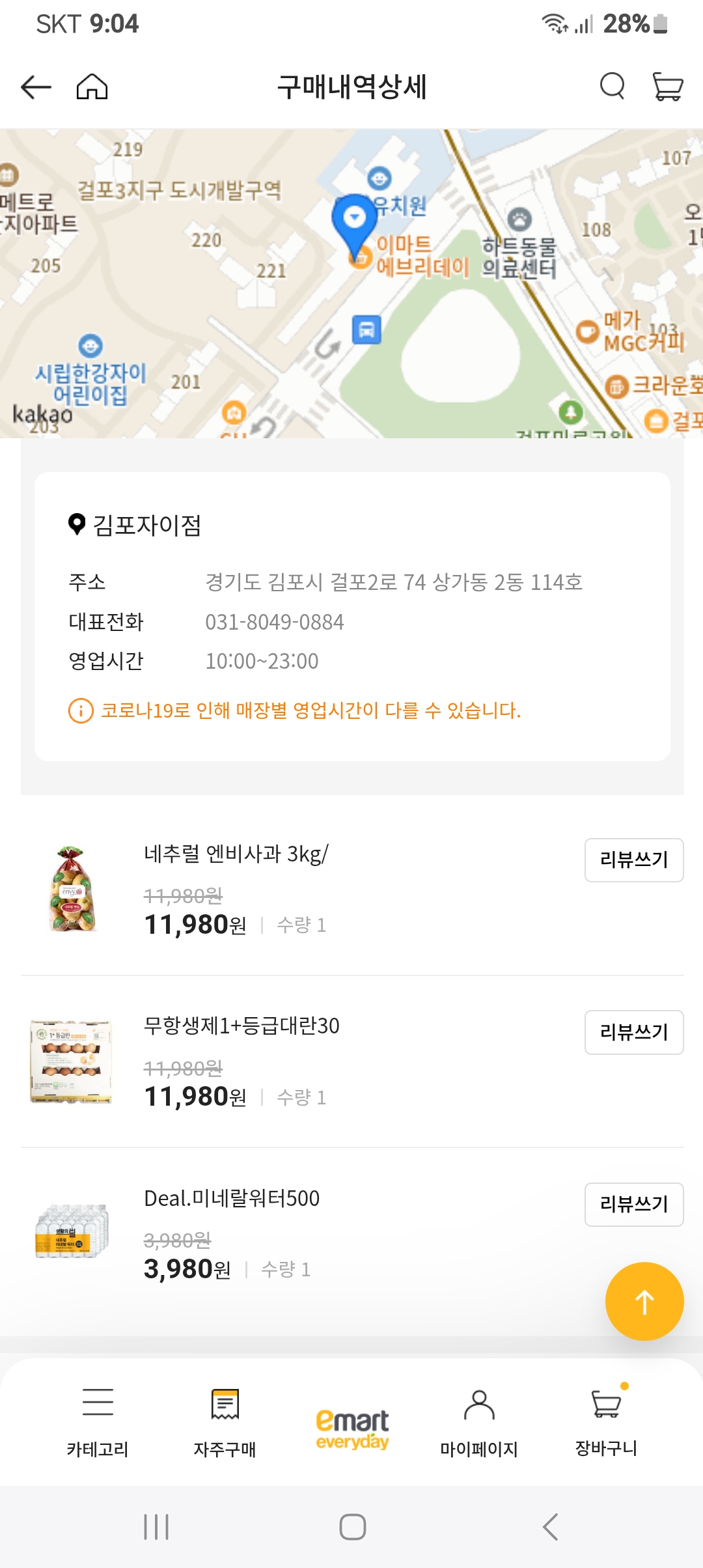703x1568 pixels.
Task: Go back using the back arrow
Action: [34, 85]
